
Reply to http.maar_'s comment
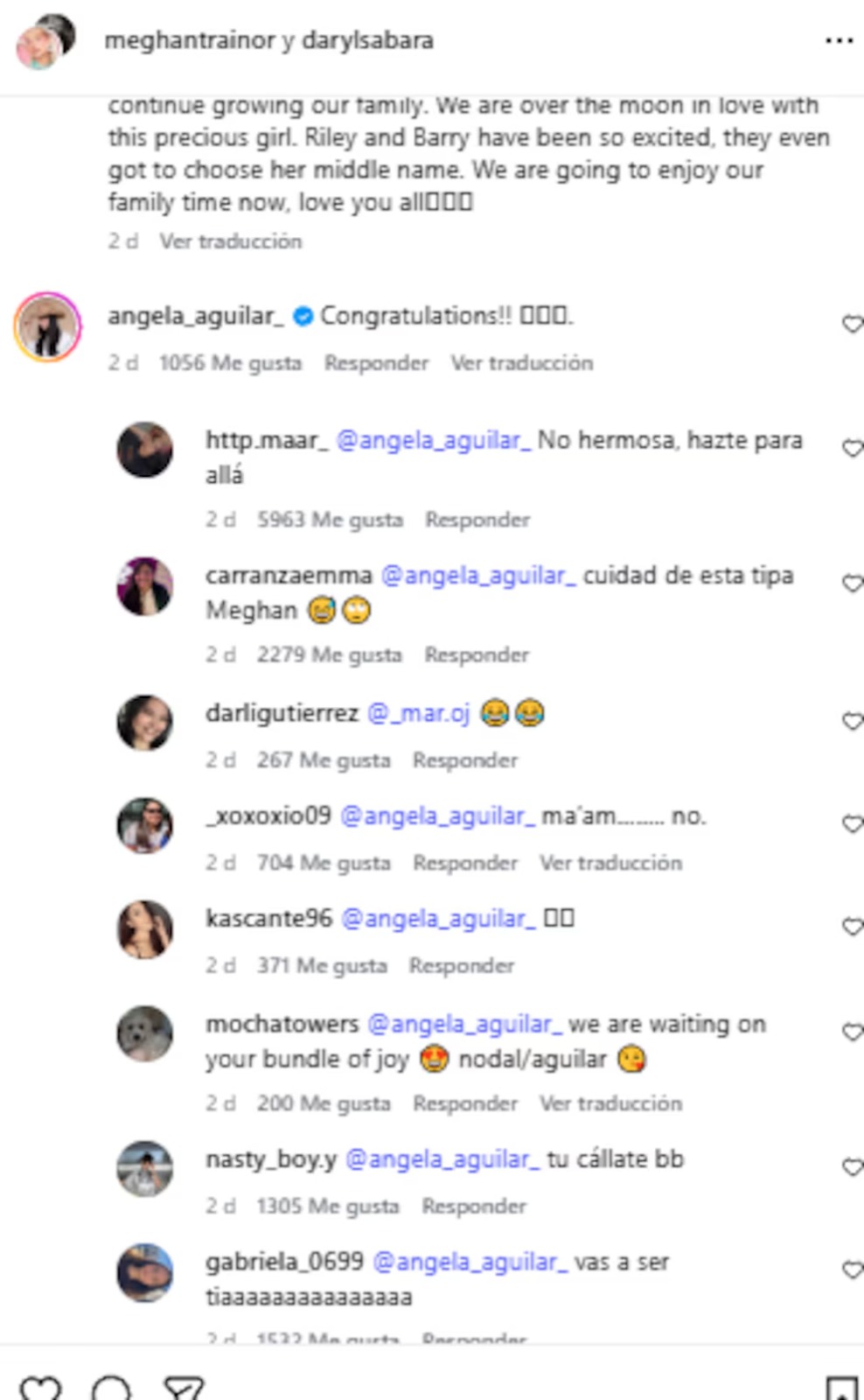477,520
